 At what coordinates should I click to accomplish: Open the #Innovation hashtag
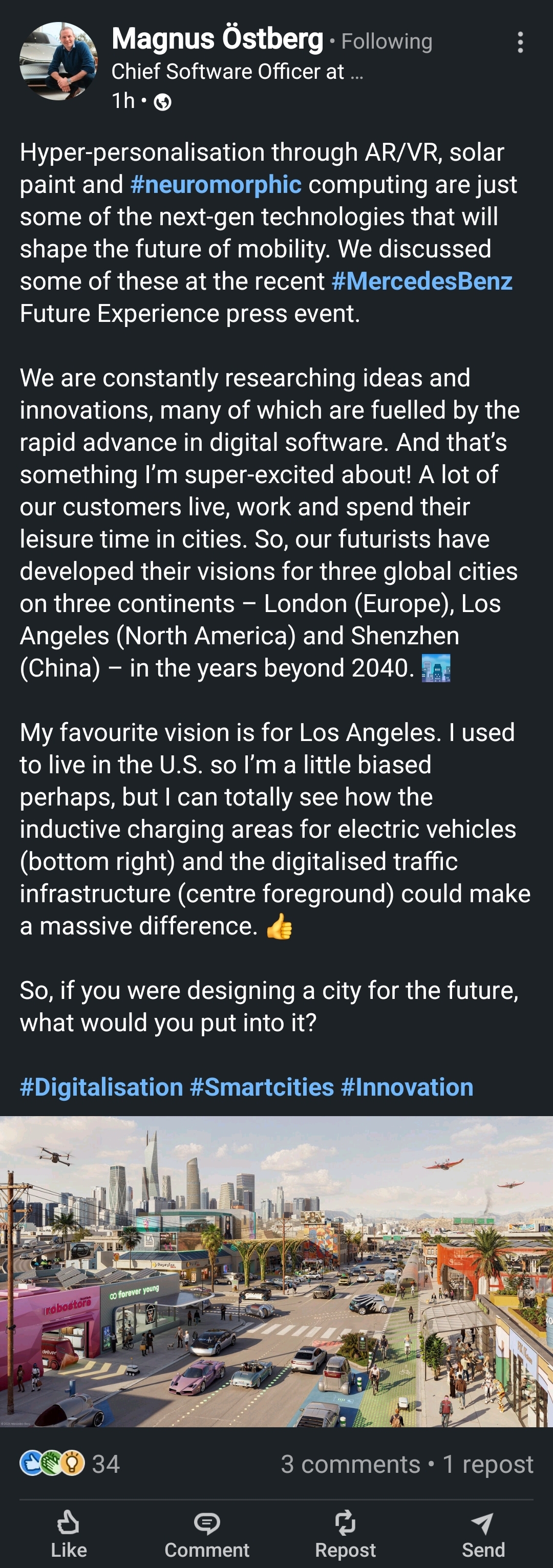coord(407,1087)
